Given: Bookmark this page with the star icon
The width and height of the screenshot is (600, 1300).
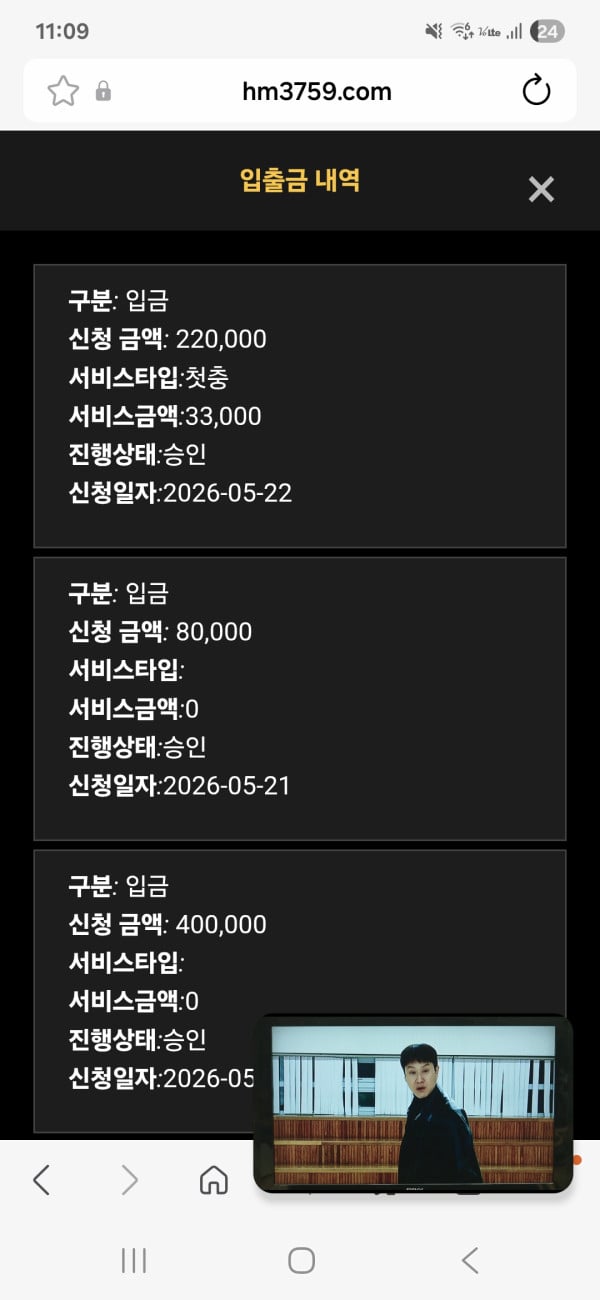Looking at the screenshot, I should click(x=63, y=92).
